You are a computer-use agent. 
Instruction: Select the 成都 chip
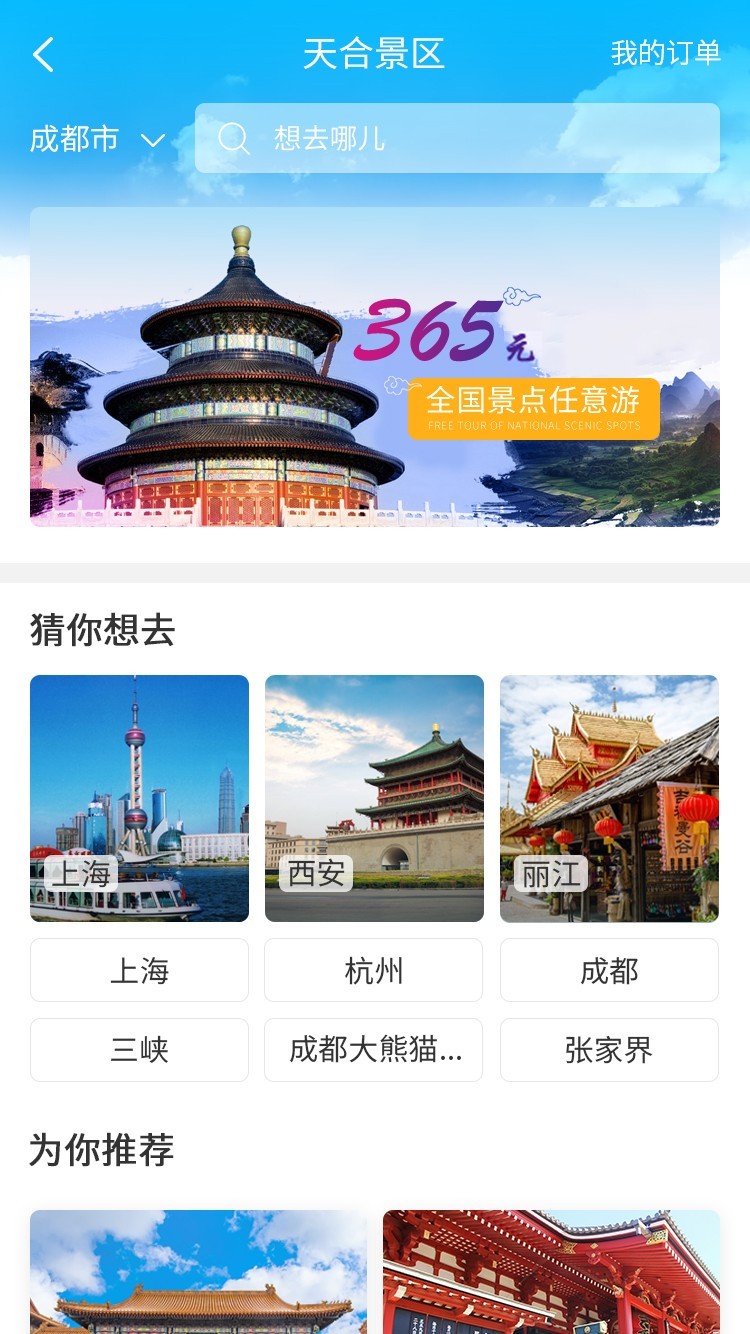click(609, 970)
